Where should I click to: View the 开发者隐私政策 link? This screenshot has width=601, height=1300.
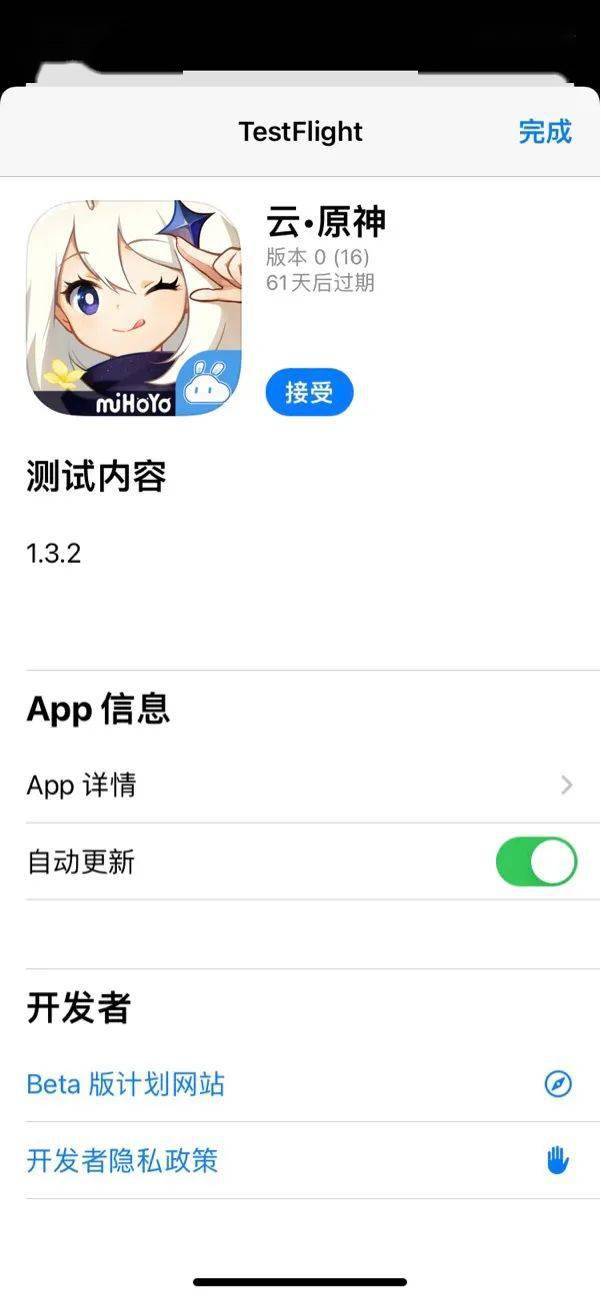point(122,1161)
